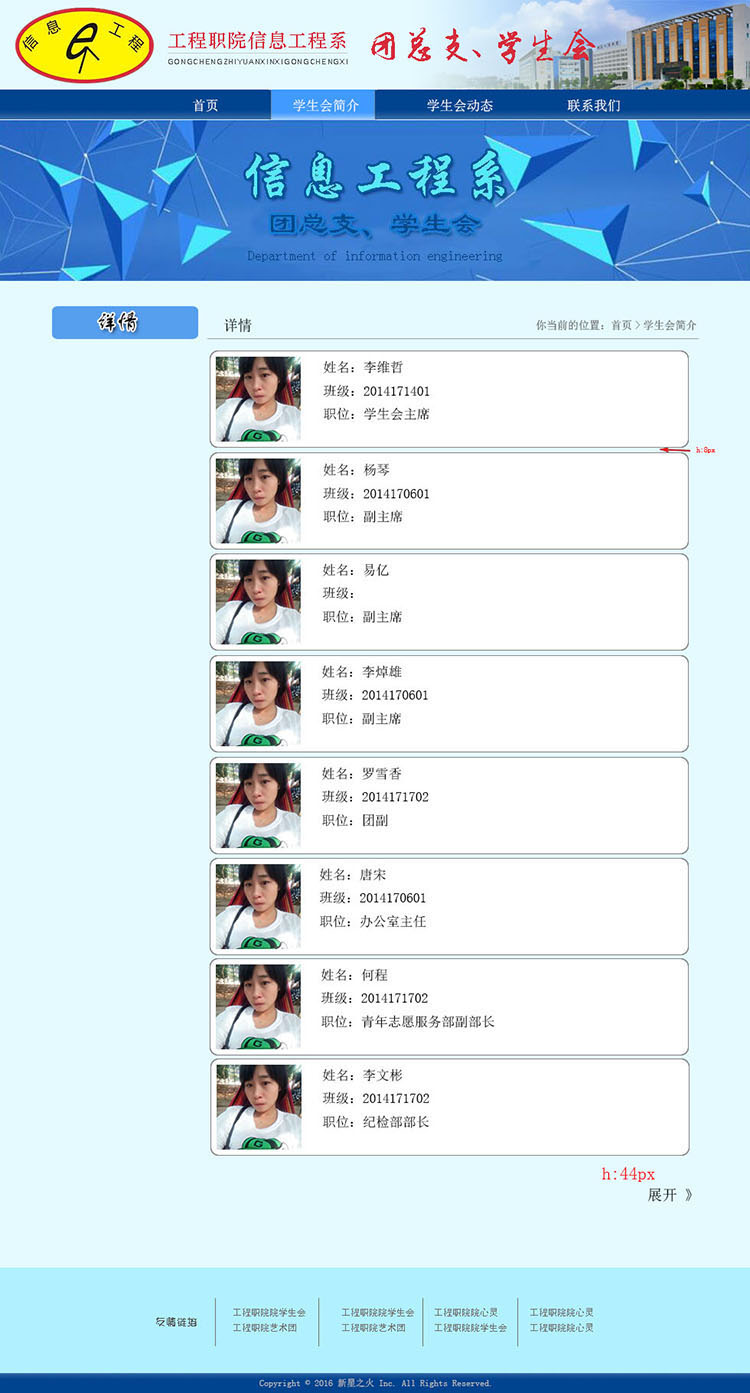
Task: View 罗雪香's member card
Action: click(x=449, y=805)
